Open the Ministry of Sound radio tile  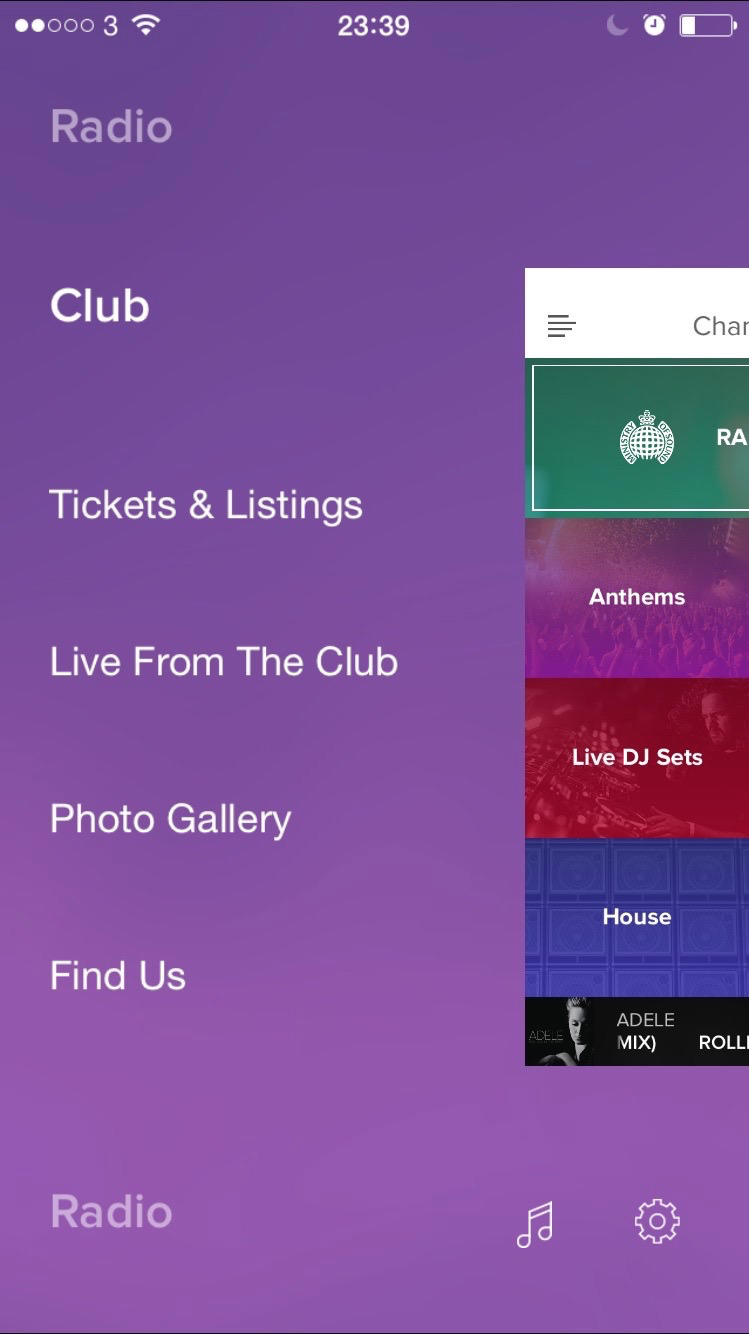637,438
